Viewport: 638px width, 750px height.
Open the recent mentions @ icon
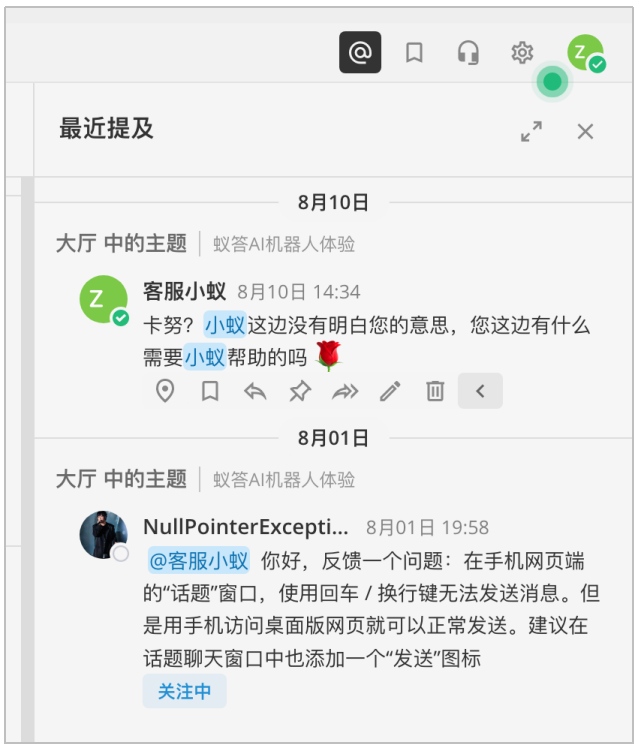tap(360, 53)
